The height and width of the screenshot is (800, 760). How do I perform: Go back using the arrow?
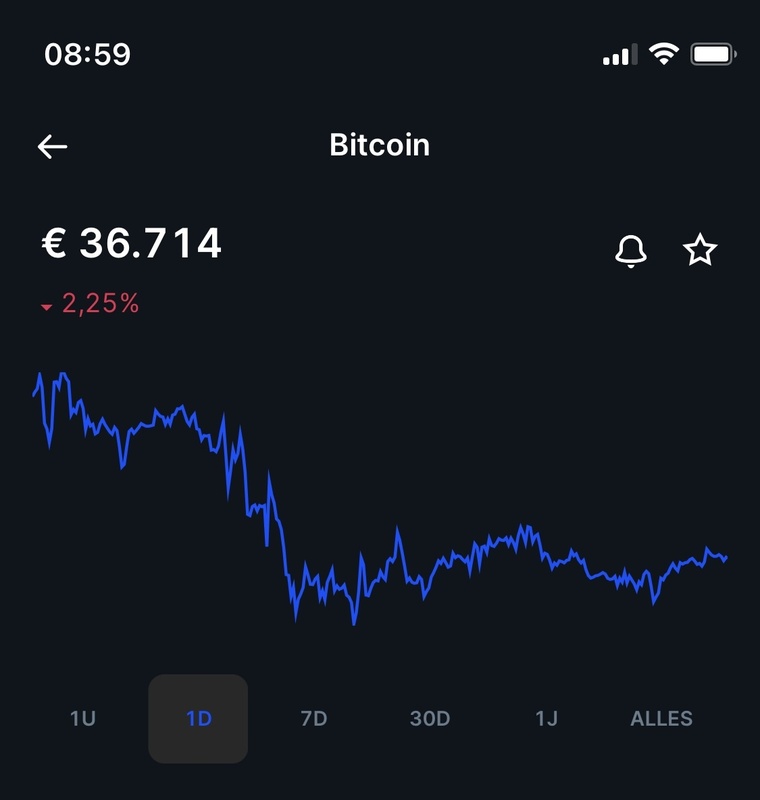pos(52,146)
